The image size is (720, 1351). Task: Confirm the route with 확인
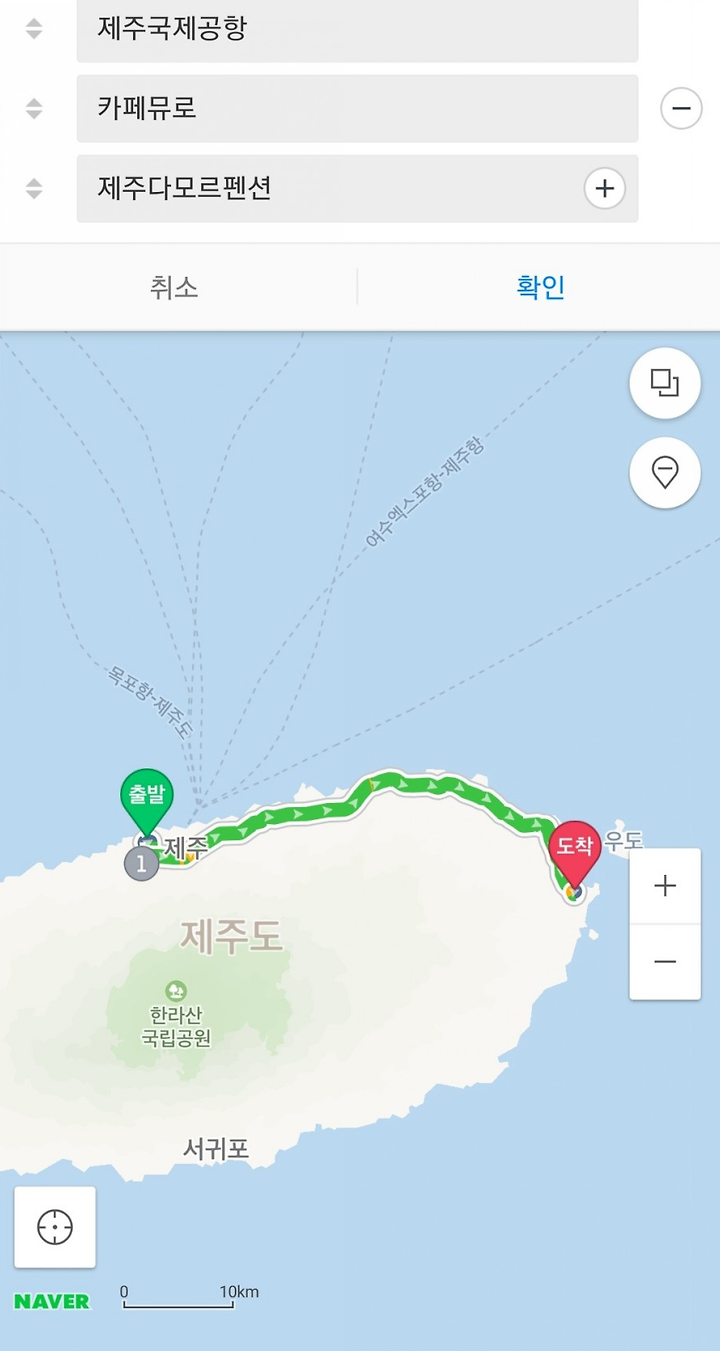[540, 288]
